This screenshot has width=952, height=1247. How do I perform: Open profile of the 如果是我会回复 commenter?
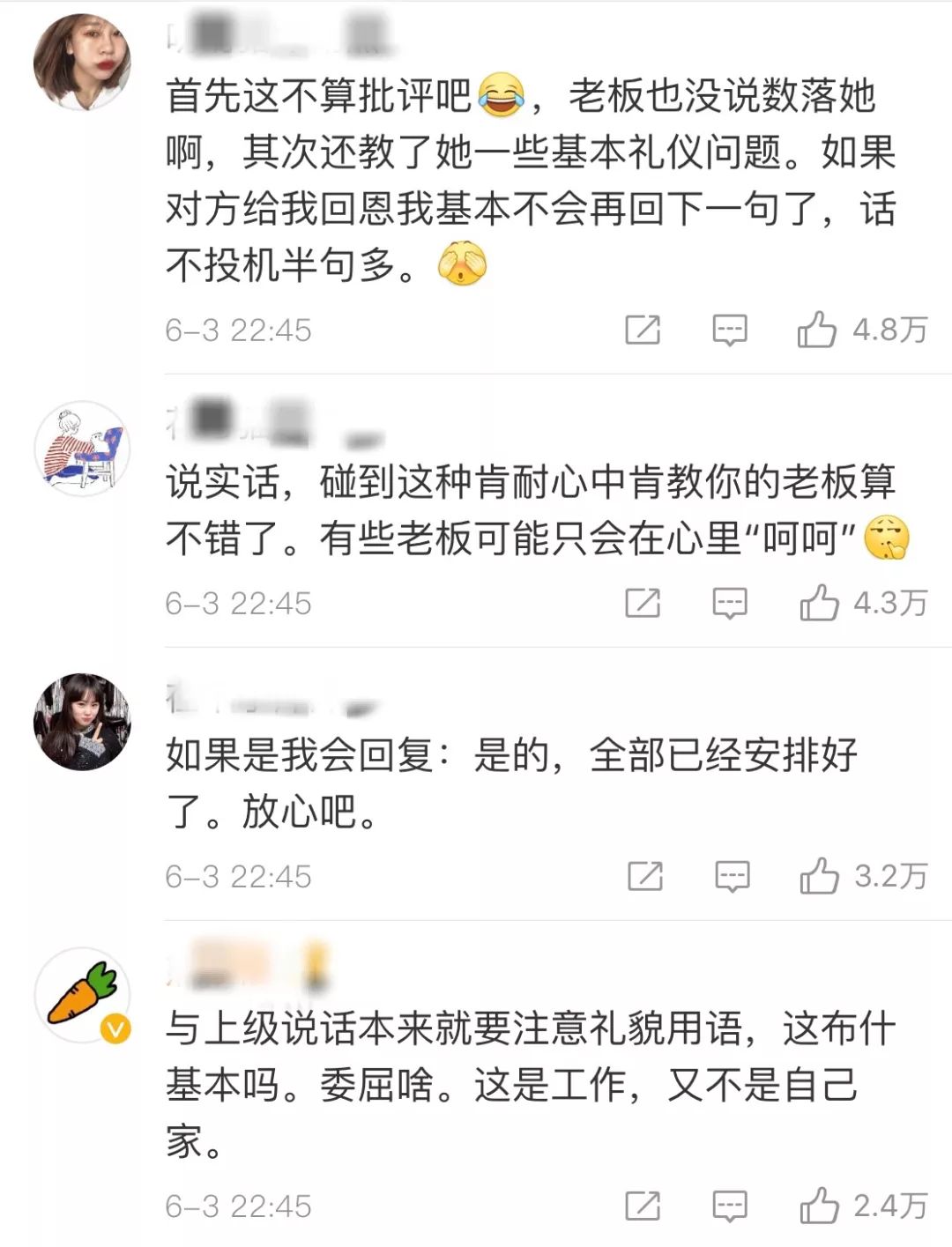(x=82, y=722)
